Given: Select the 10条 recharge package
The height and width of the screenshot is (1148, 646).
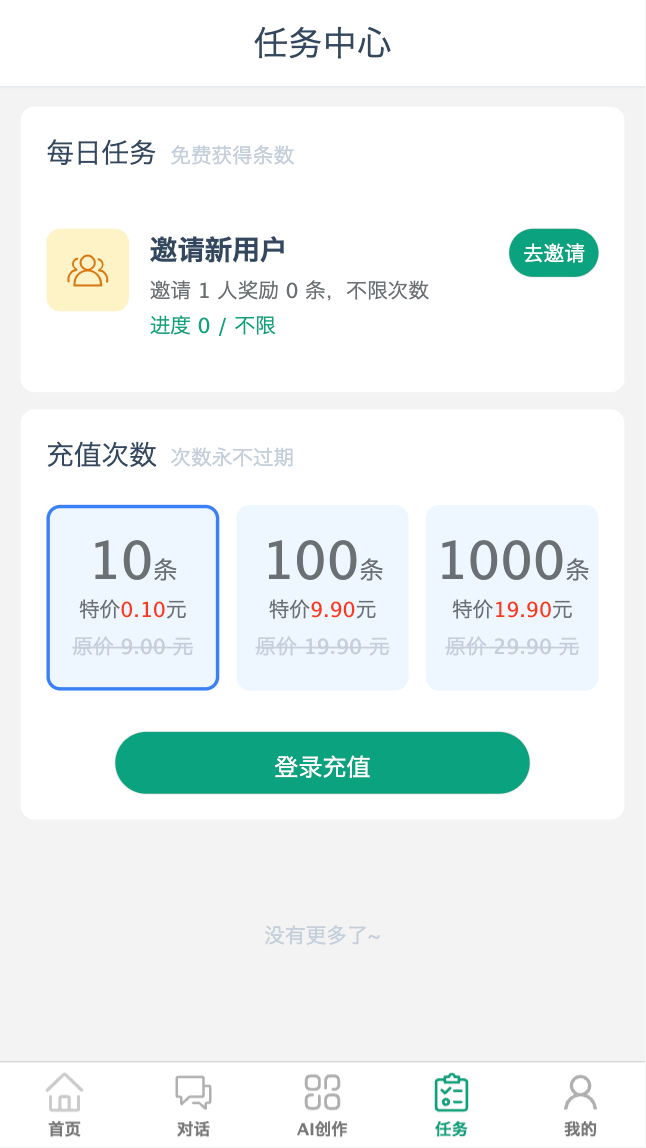Looking at the screenshot, I should tap(132, 597).
